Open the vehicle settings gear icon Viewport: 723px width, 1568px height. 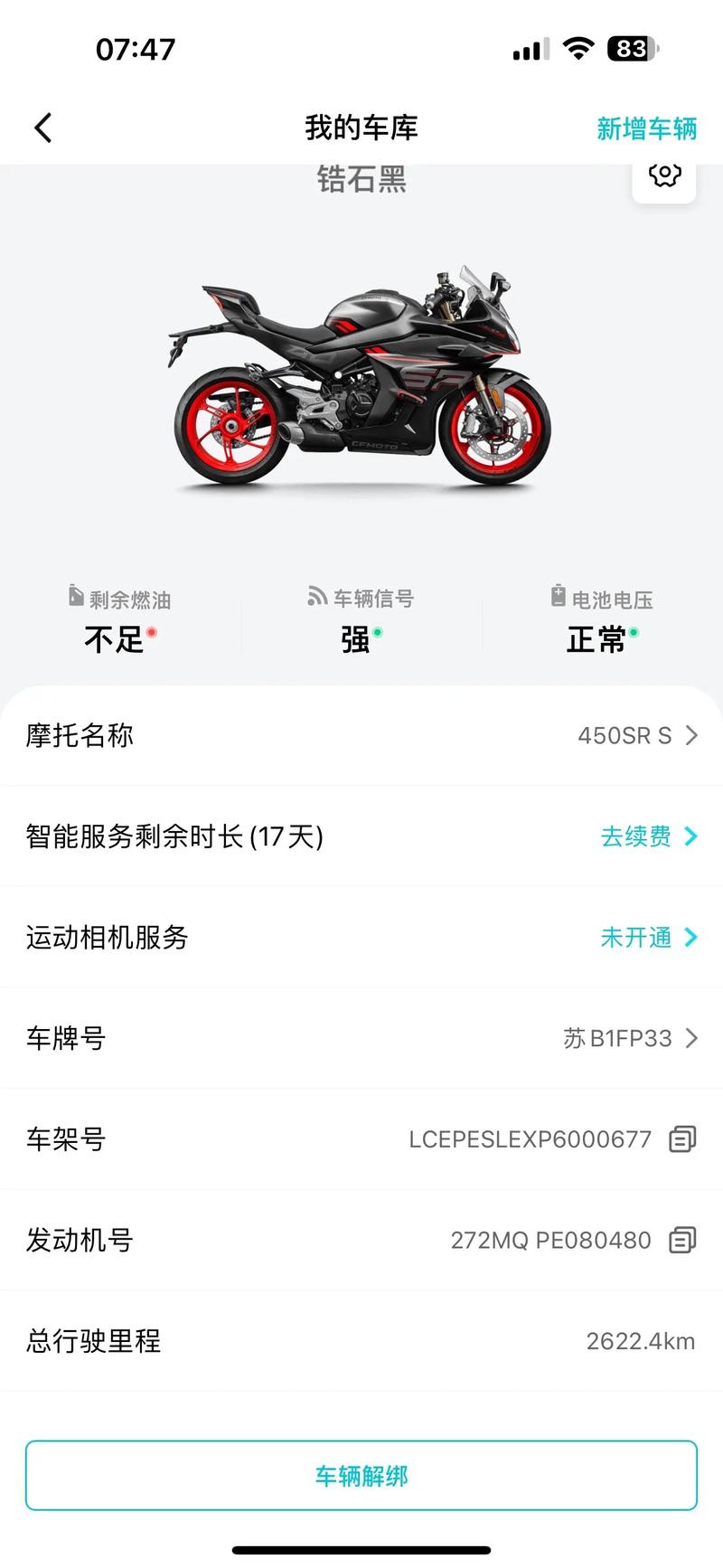665,175
